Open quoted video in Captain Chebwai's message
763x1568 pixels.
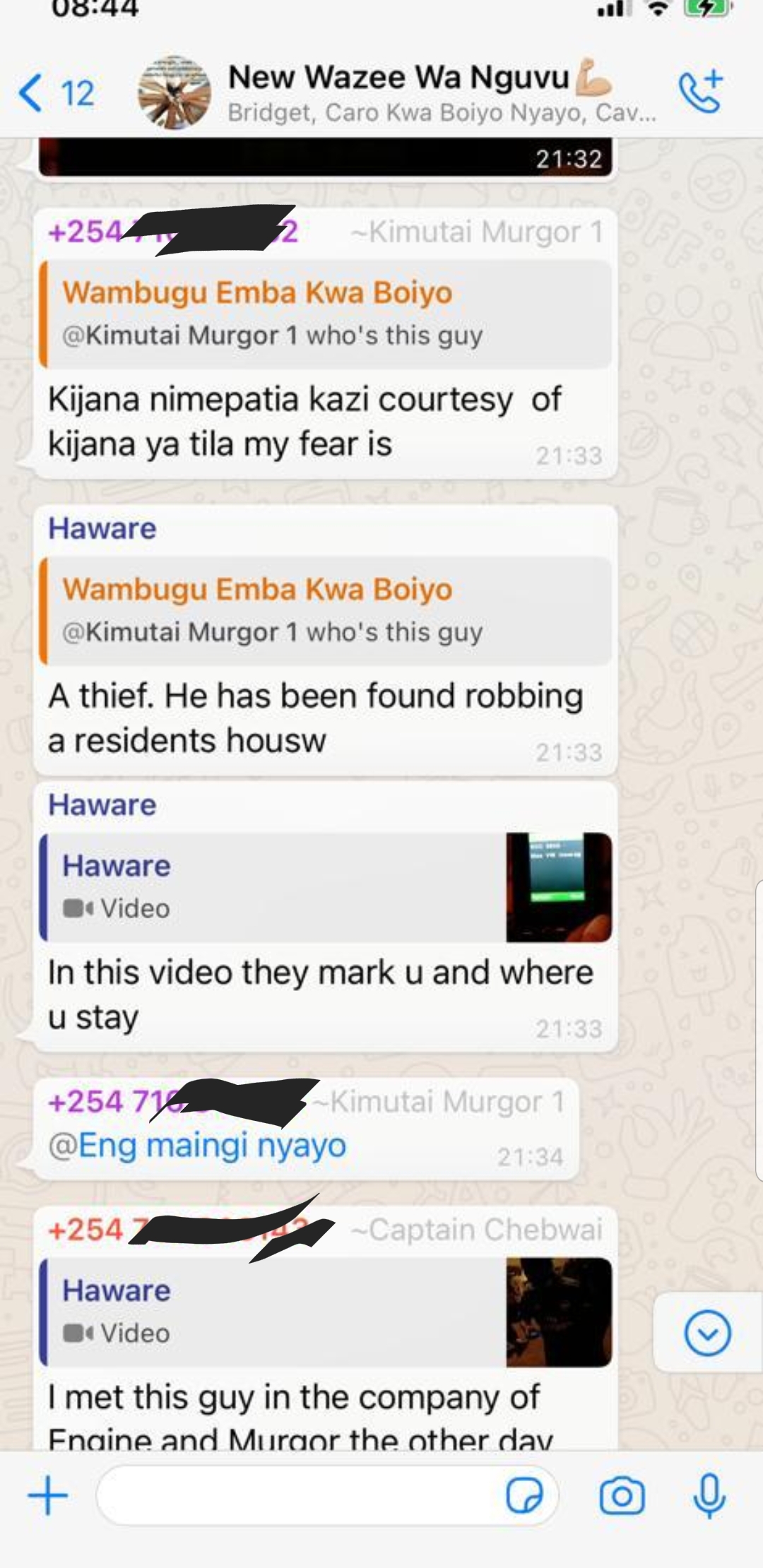[x=325, y=1312]
